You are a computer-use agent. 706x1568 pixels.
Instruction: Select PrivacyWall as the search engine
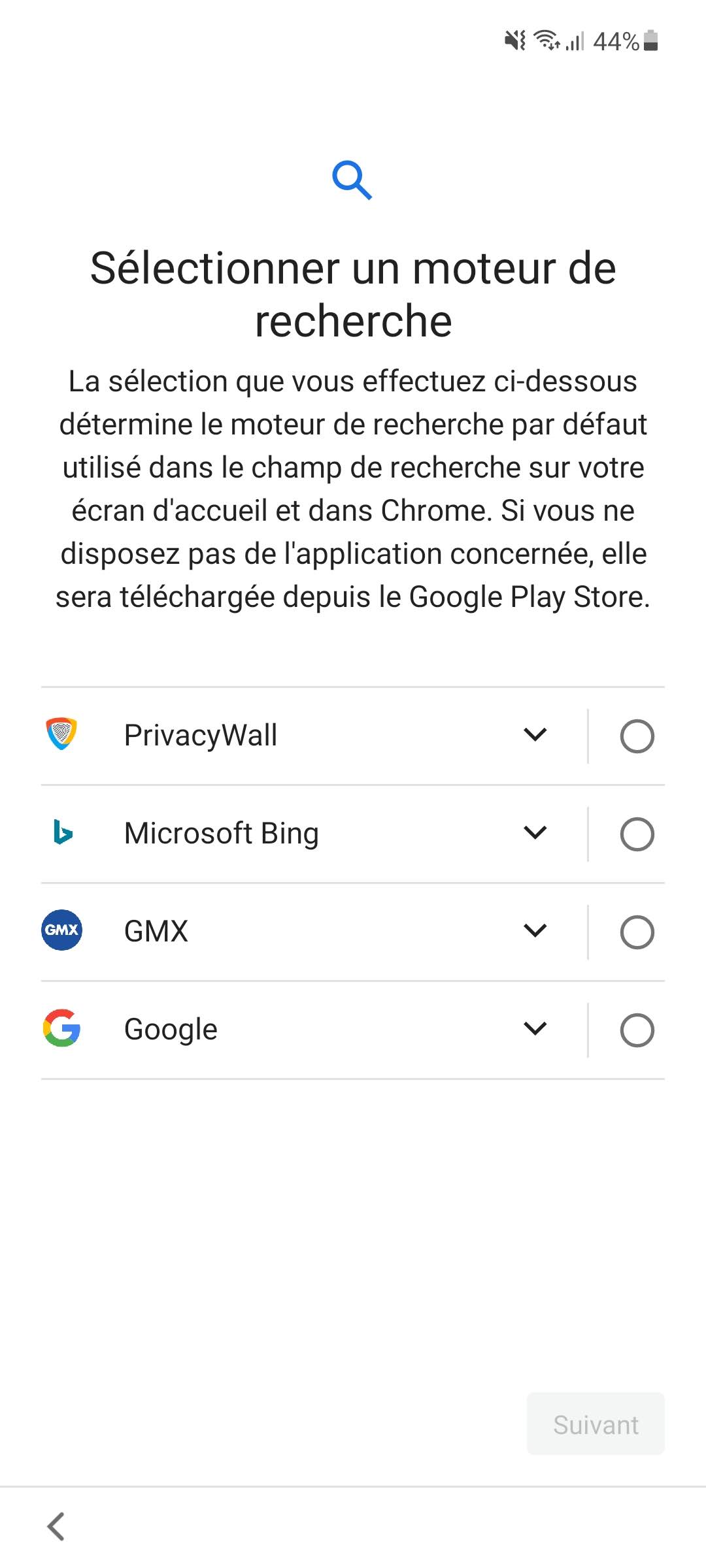point(637,736)
